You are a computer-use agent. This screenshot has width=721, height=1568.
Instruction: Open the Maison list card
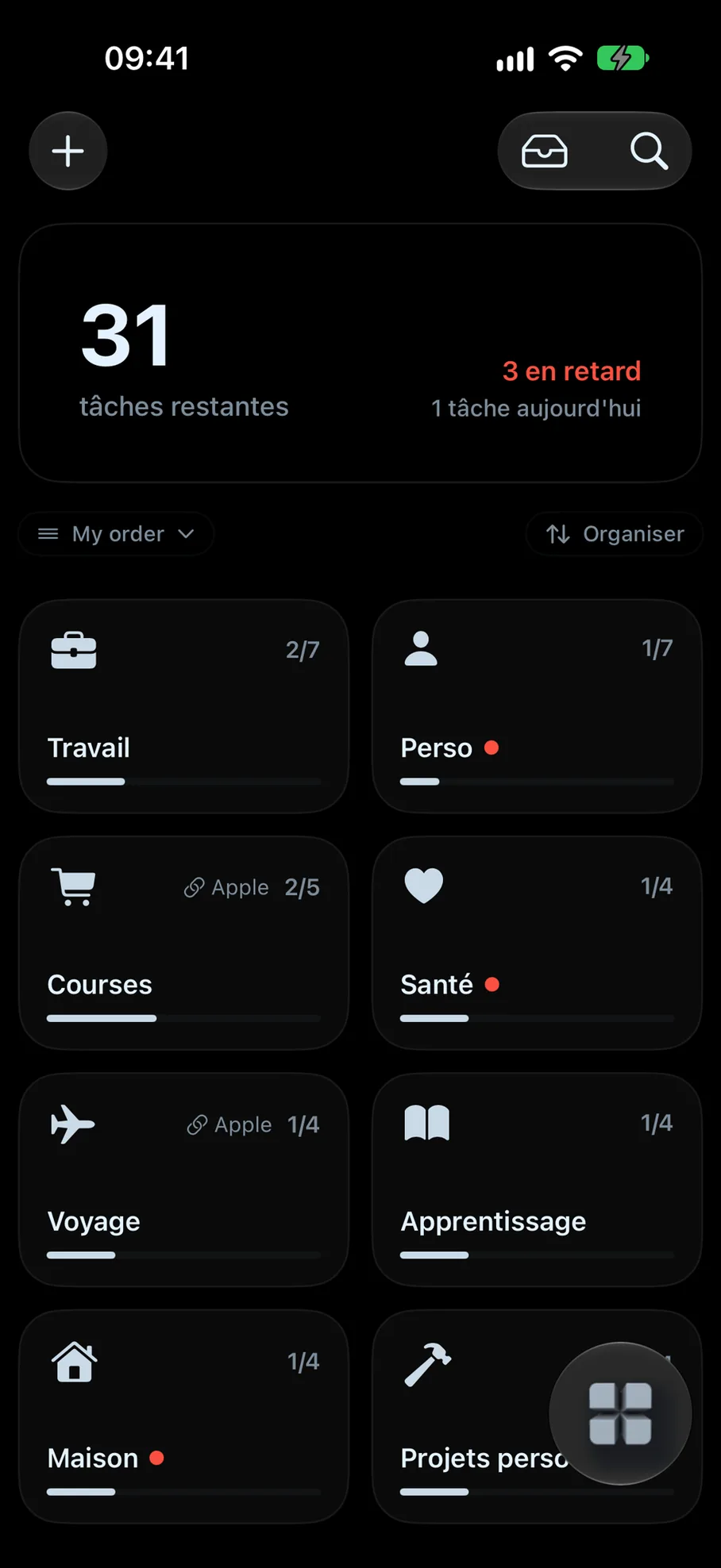point(183,1416)
